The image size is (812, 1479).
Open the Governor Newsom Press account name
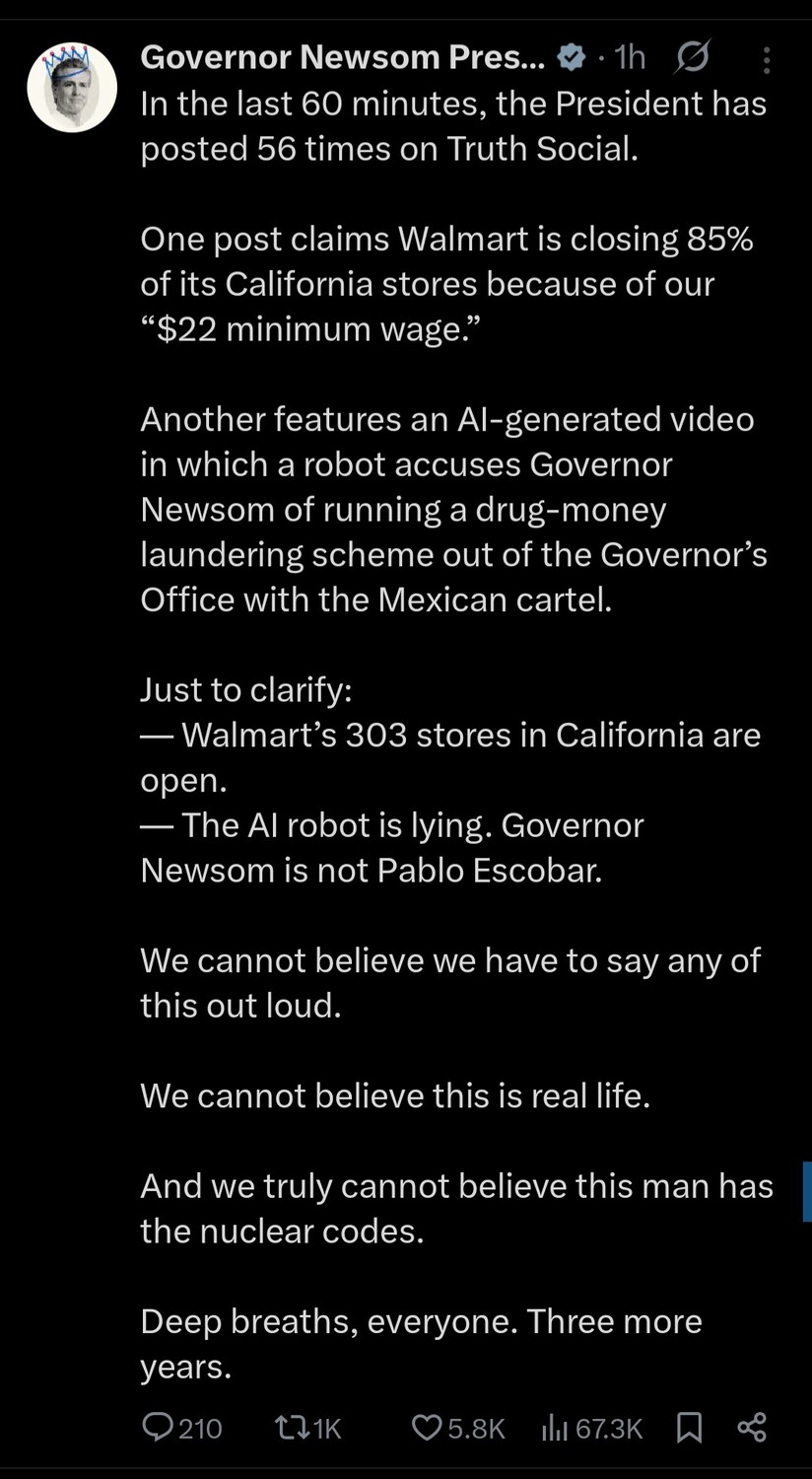(342, 58)
